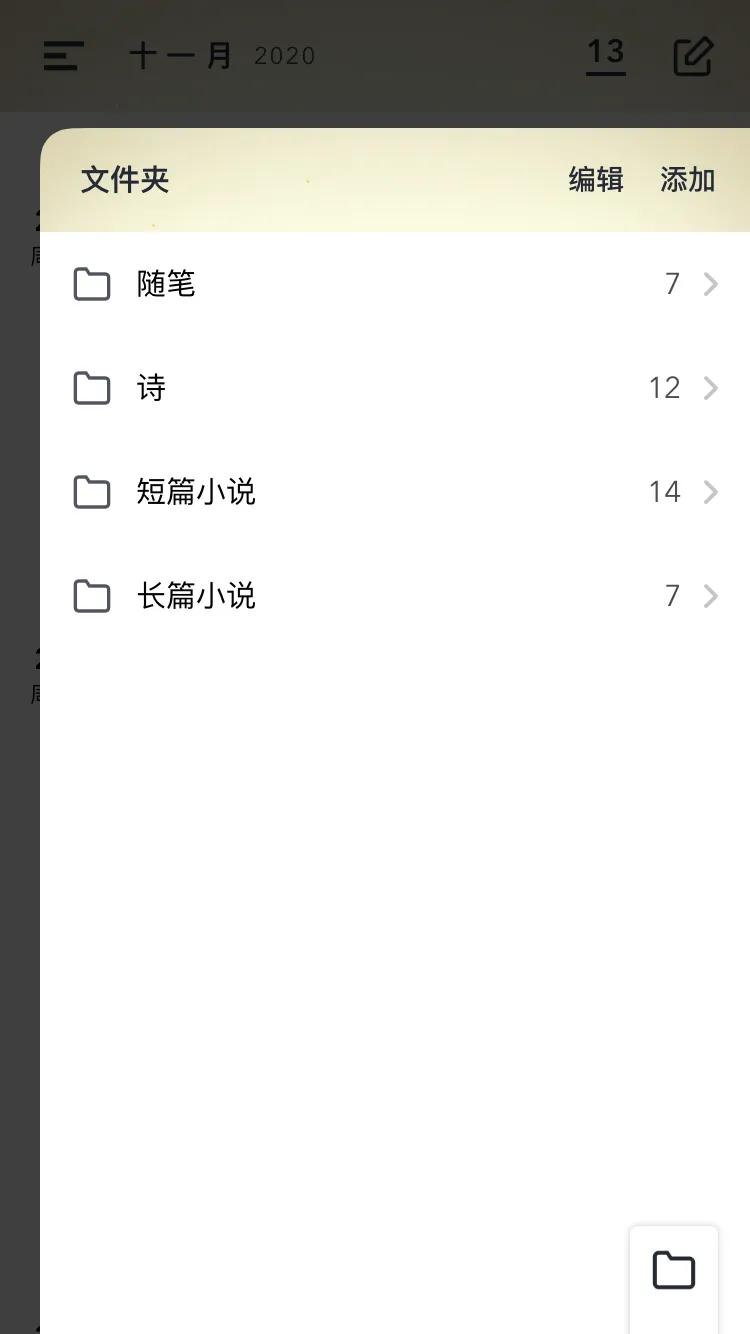Click the folder icon beside 诗
The height and width of the screenshot is (1334, 750).
click(x=91, y=388)
